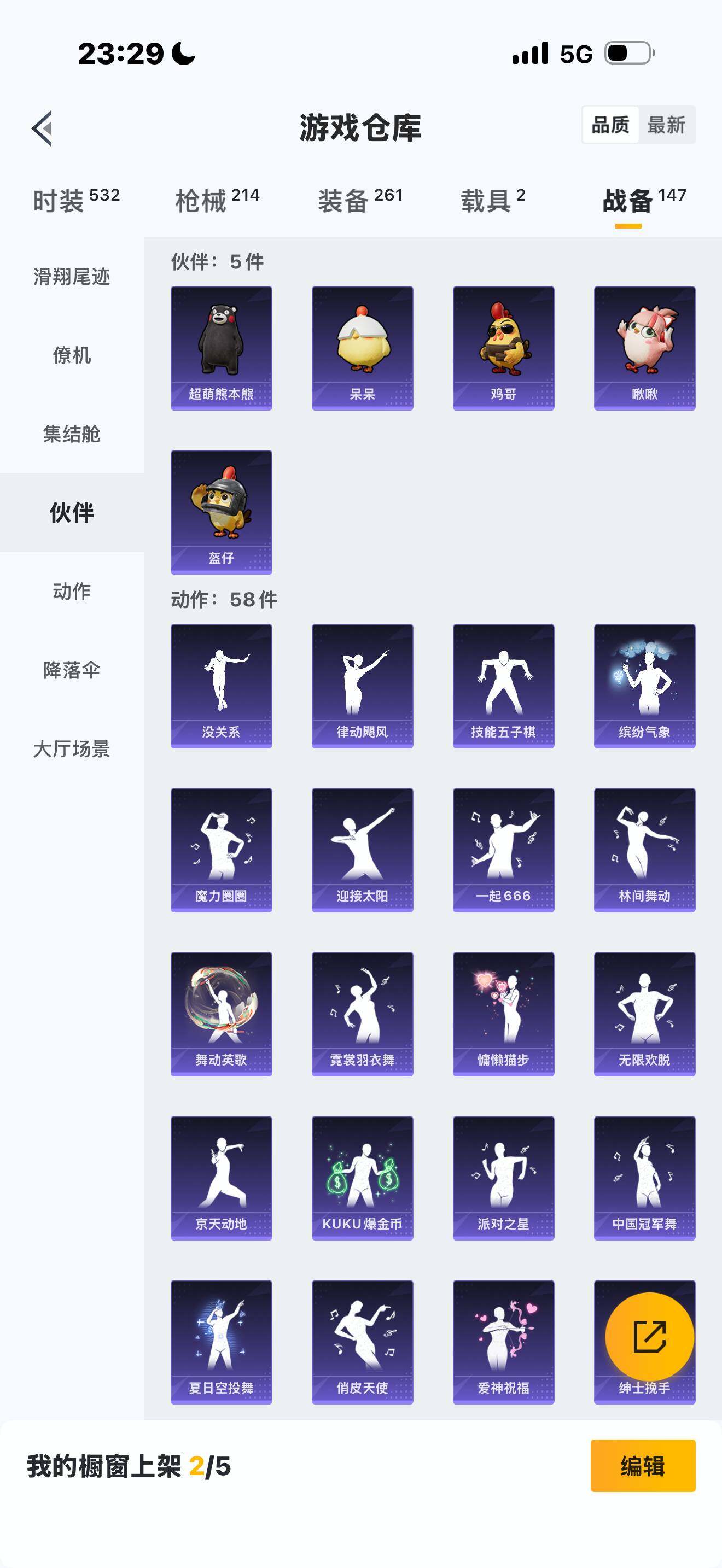Switch to the 时装 tab
The image size is (722, 1568).
click(x=75, y=200)
